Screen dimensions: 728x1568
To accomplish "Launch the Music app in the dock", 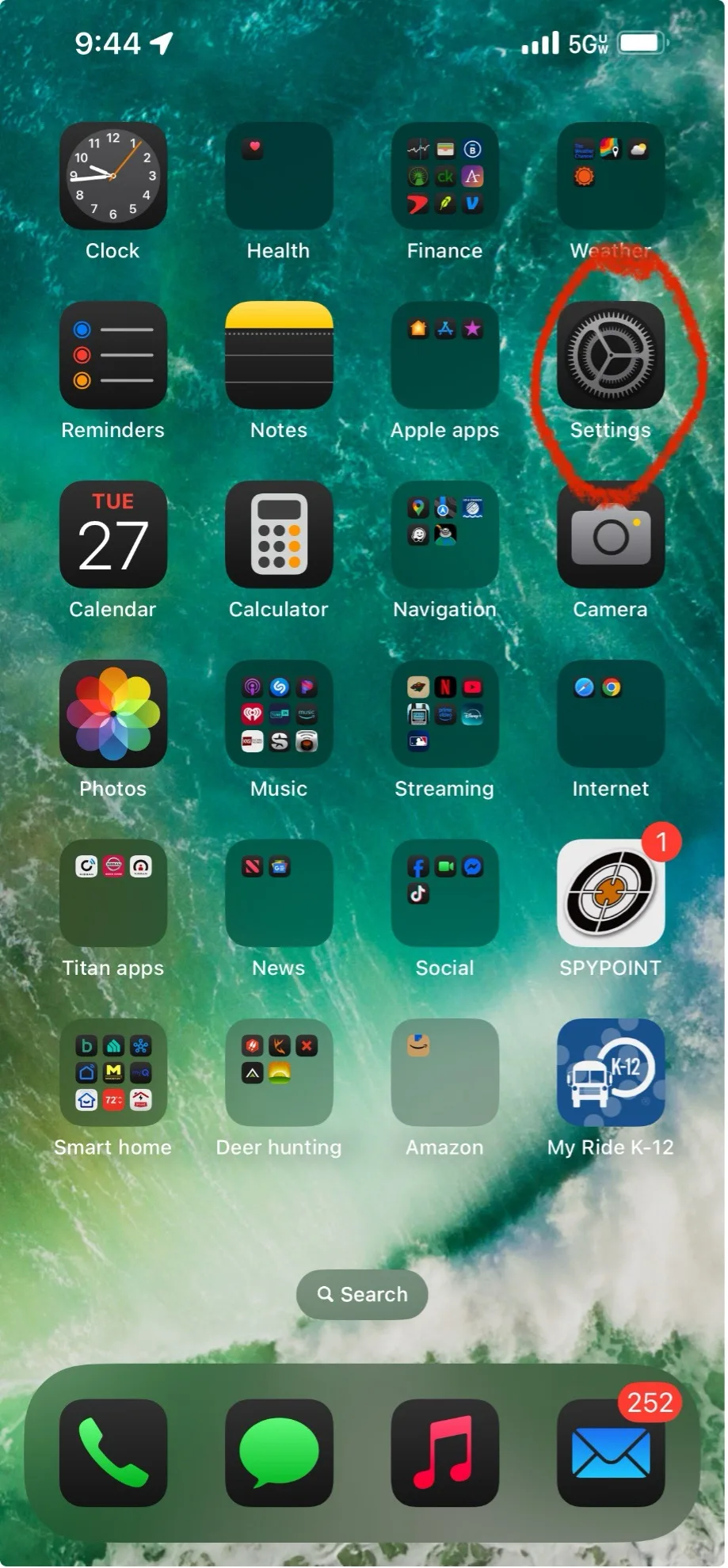I will click(444, 1453).
